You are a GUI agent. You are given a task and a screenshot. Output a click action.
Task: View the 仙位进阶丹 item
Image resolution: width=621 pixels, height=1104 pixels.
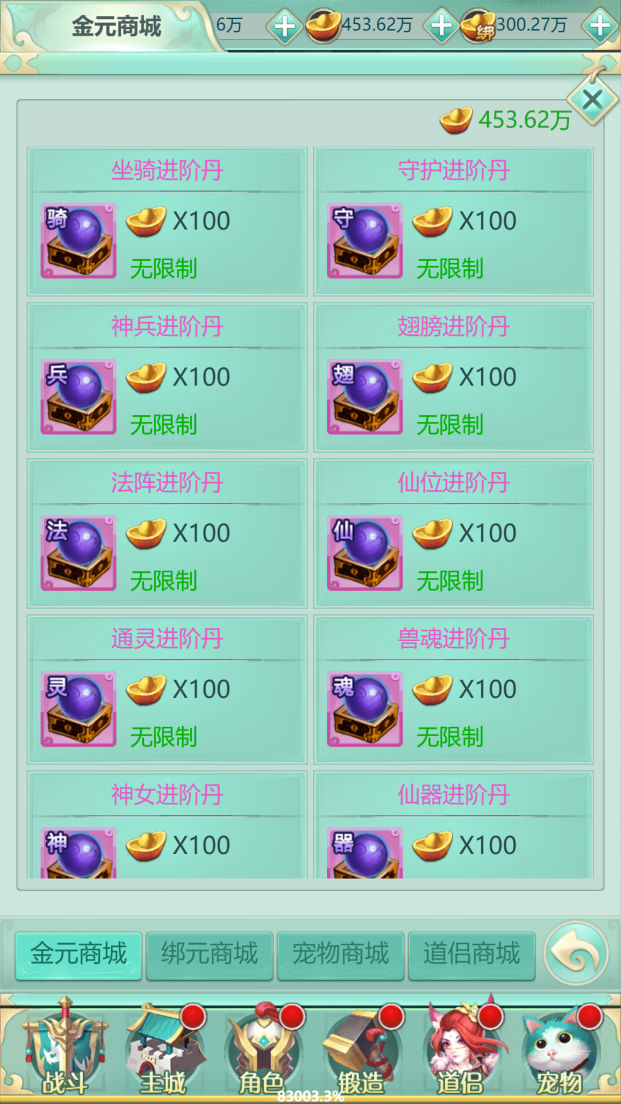click(x=453, y=533)
